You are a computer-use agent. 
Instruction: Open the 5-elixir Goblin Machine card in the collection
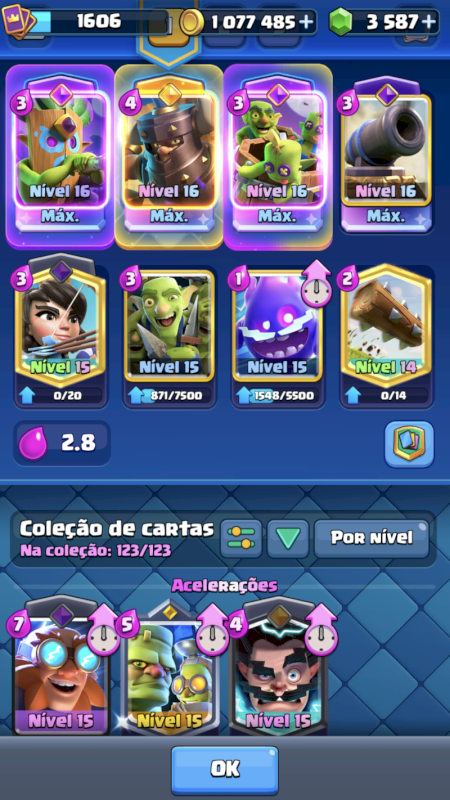(169, 669)
